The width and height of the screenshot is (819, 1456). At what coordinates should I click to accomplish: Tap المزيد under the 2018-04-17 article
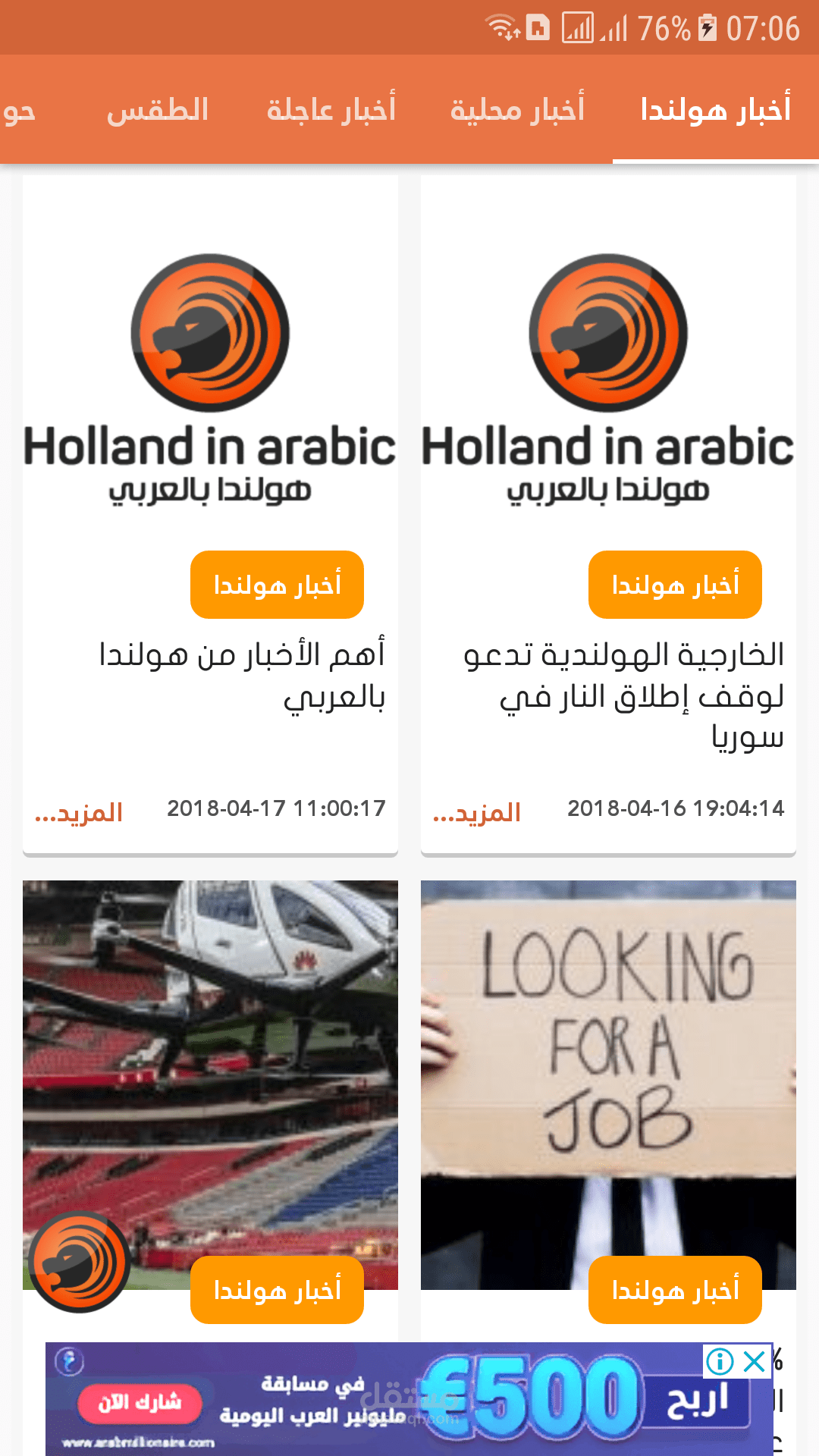point(79,813)
